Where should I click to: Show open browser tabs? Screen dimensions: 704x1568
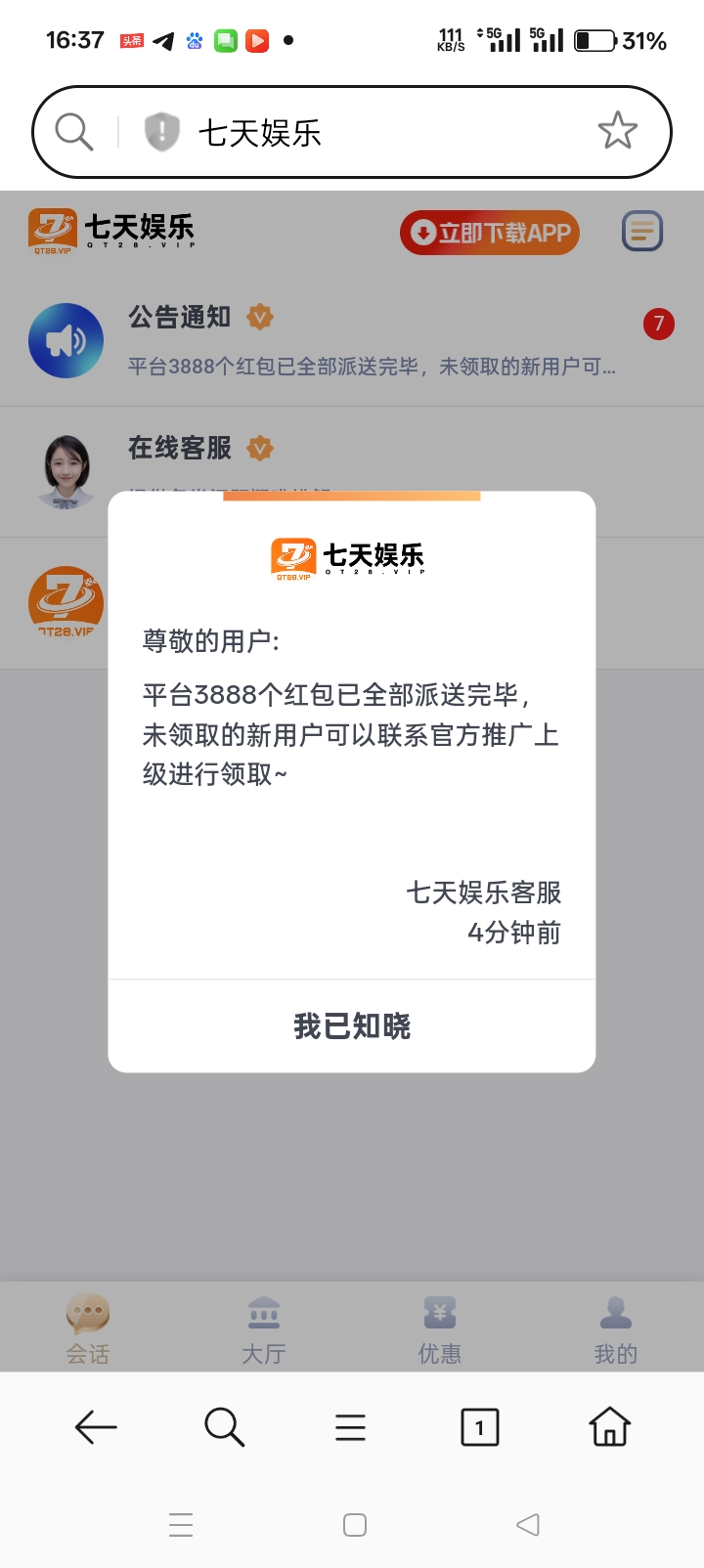click(479, 1427)
